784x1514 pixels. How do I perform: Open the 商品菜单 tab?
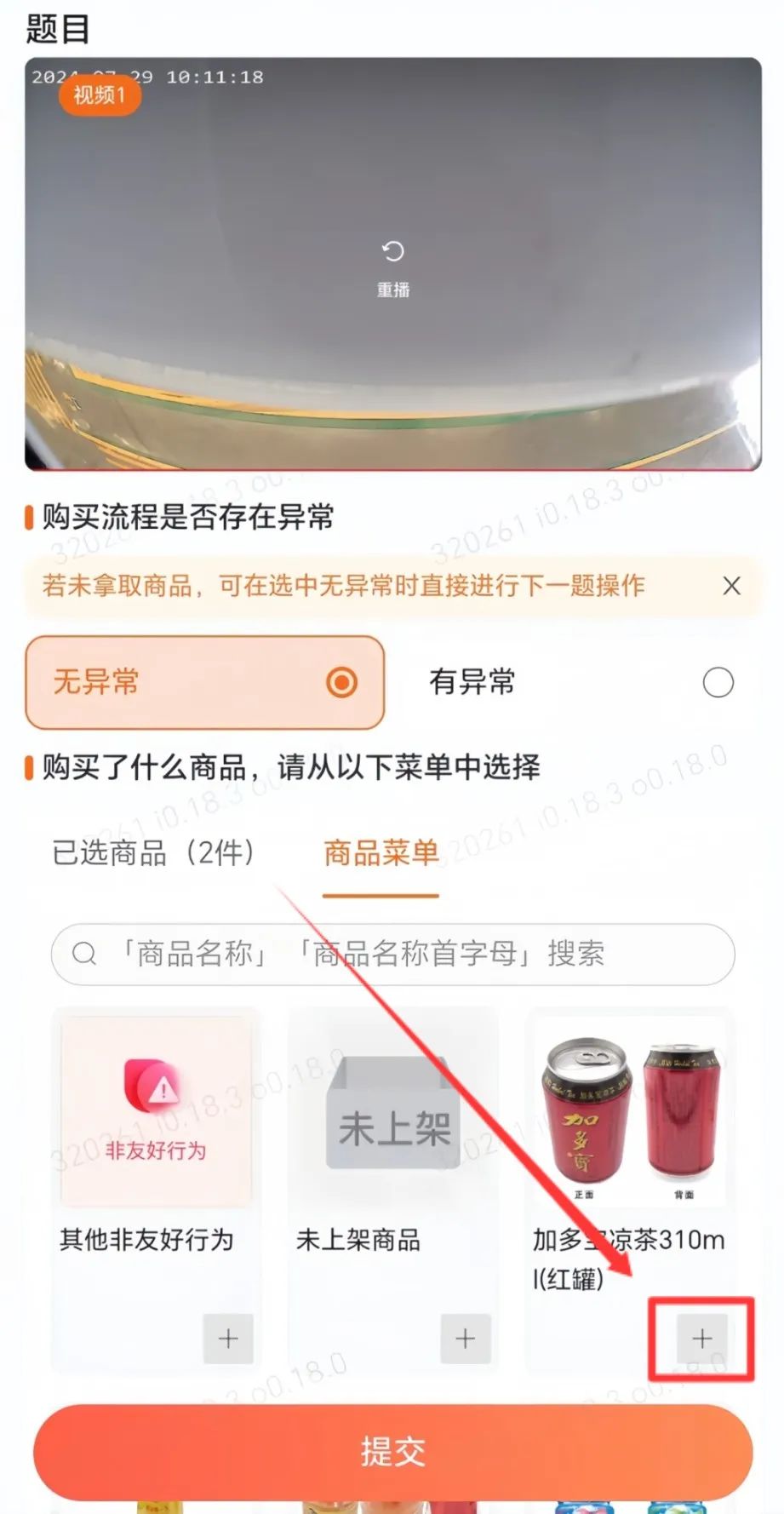coord(381,852)
